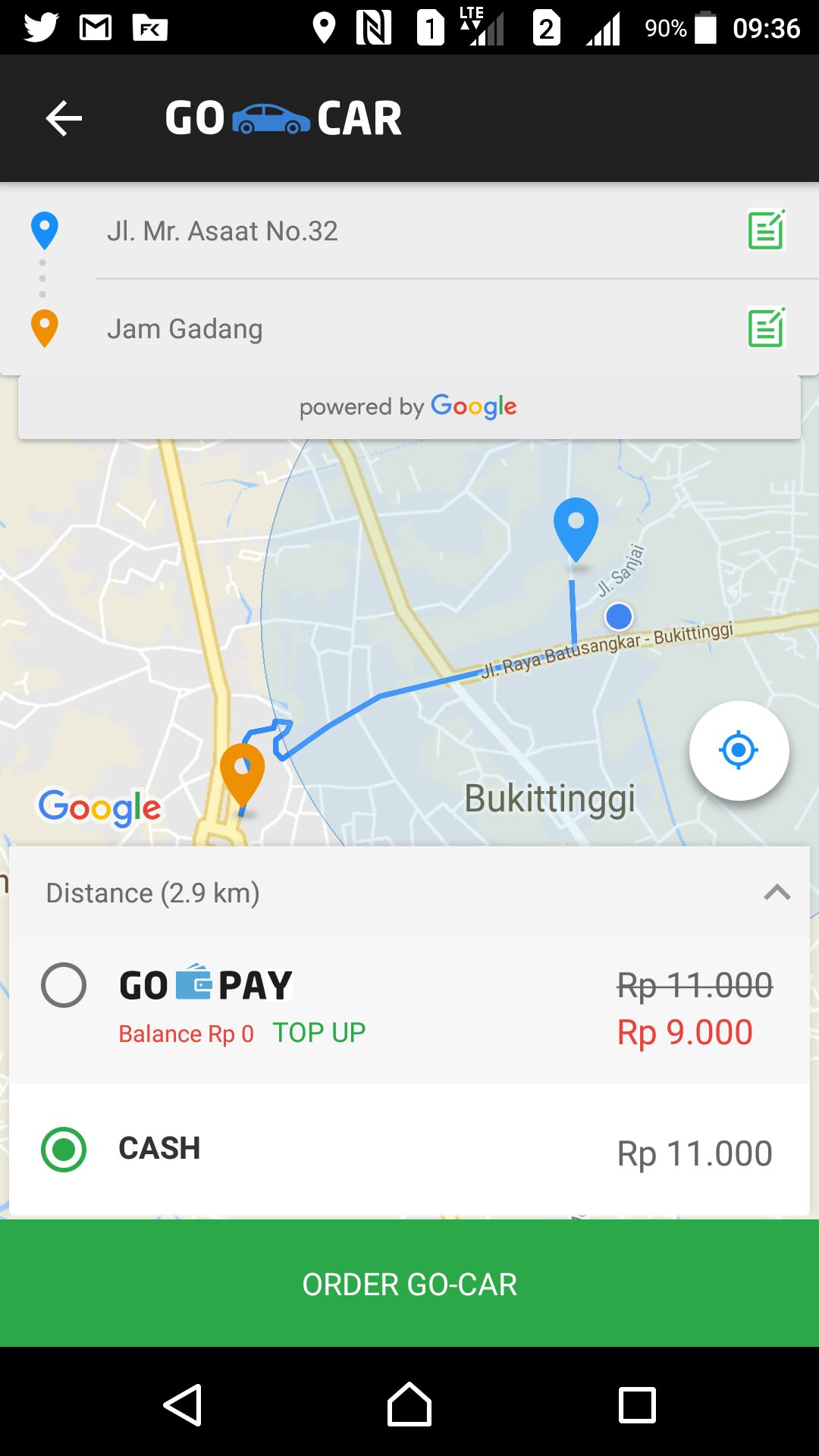
Task: Confirm with ORDER GO-CAR button
Action: coord(409,1284)
